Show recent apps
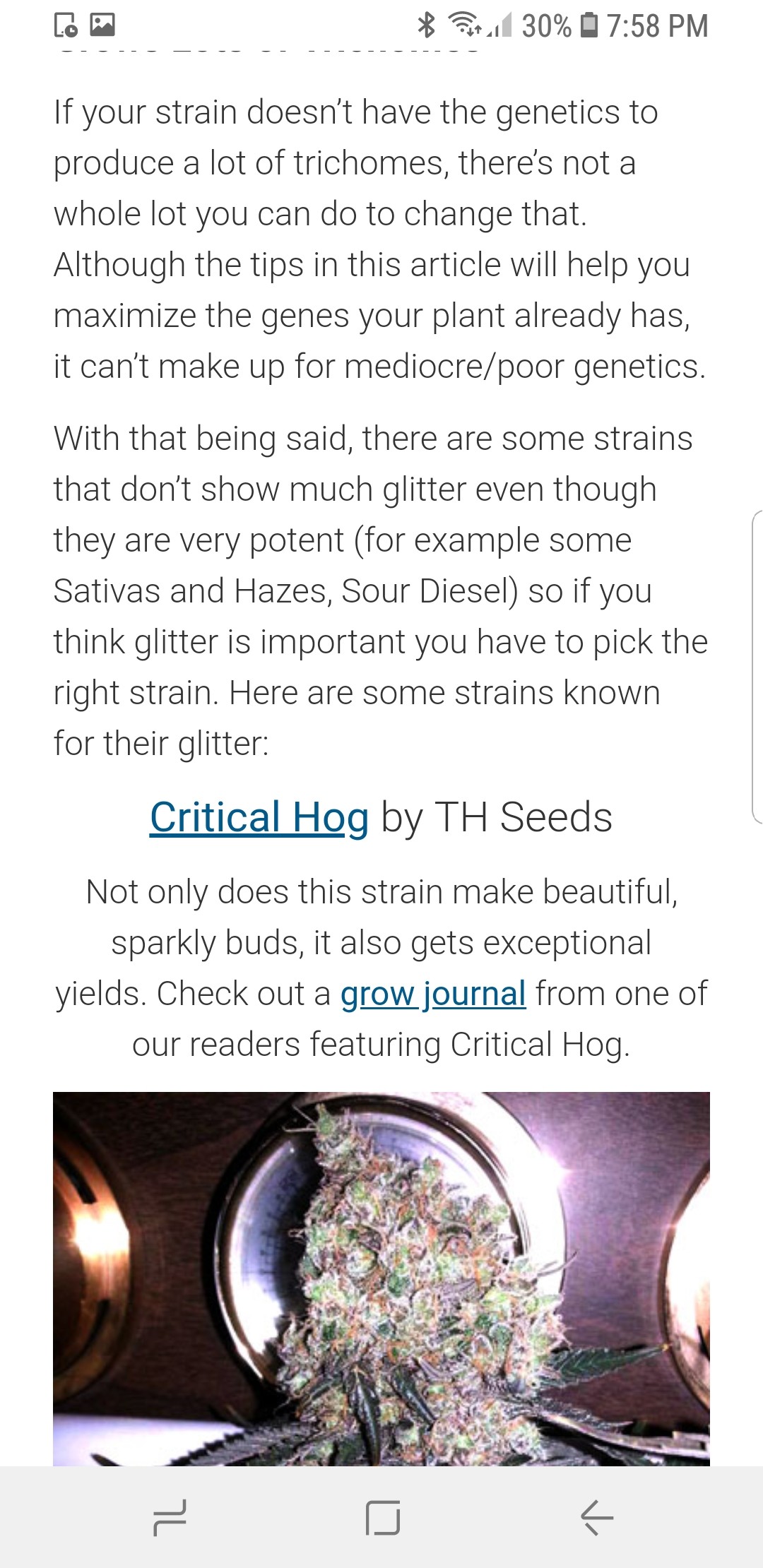This screenshot has height=1568, width=763. tap(170, 1517)
